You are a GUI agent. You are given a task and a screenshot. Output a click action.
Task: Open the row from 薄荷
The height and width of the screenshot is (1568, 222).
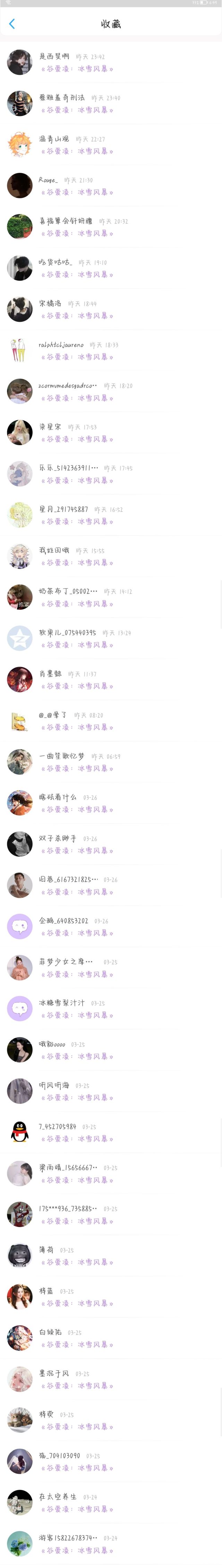111,1256
